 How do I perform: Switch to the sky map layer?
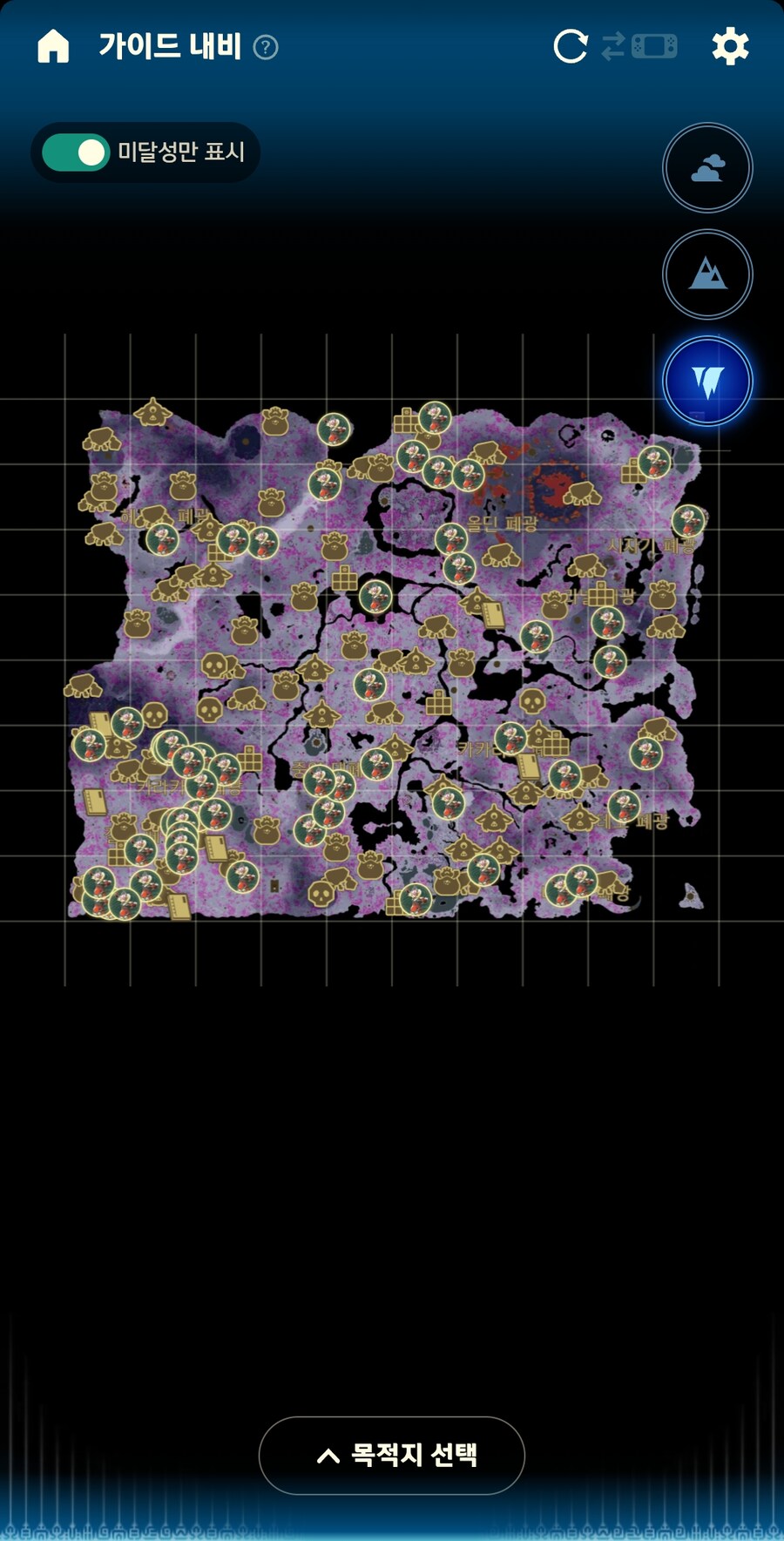point(707,167)
